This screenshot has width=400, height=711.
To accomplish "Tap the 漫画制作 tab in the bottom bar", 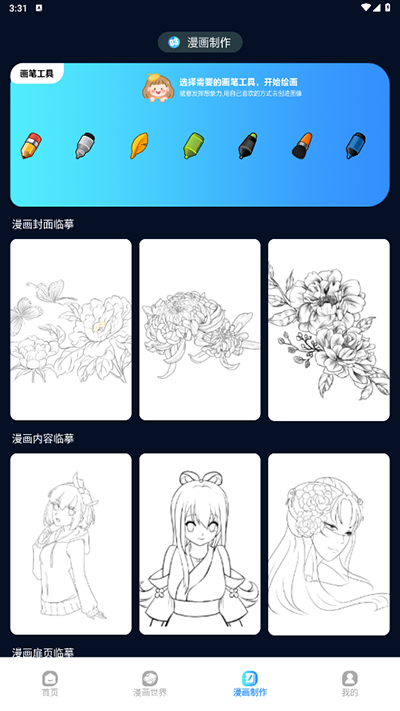I will point(250,684).
